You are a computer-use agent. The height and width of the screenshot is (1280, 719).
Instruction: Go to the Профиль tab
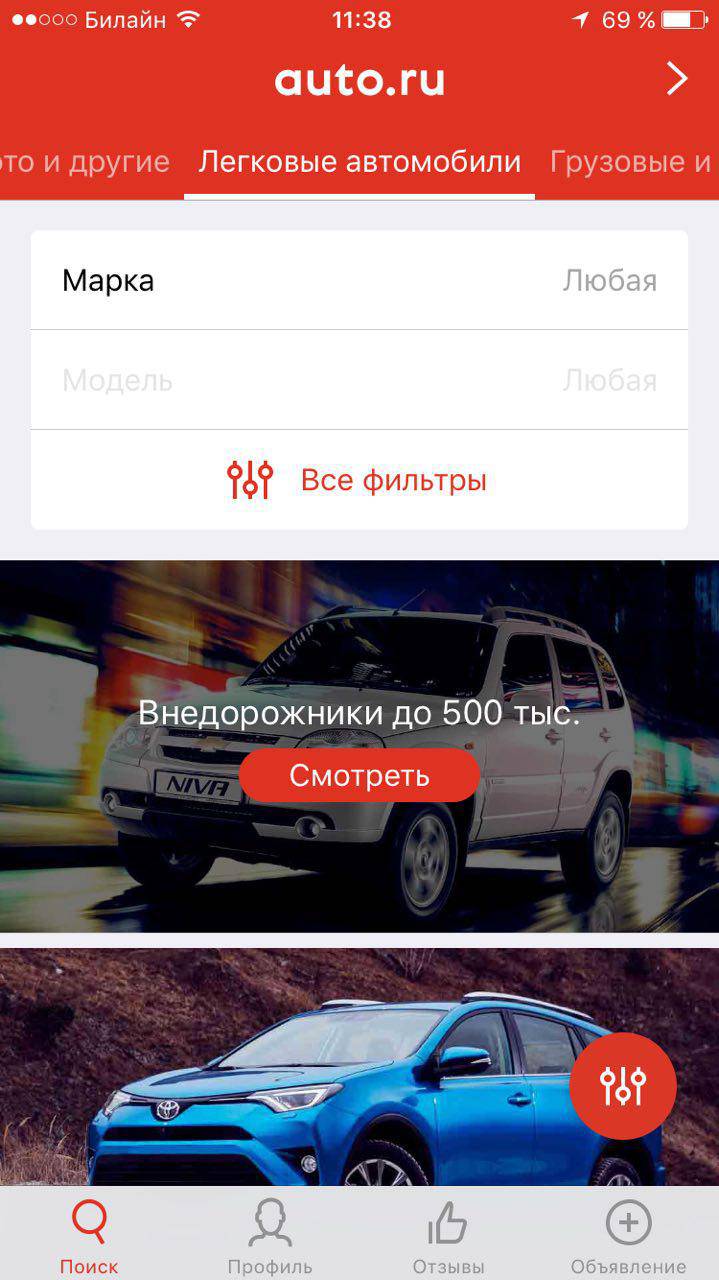coord(270,1236)
